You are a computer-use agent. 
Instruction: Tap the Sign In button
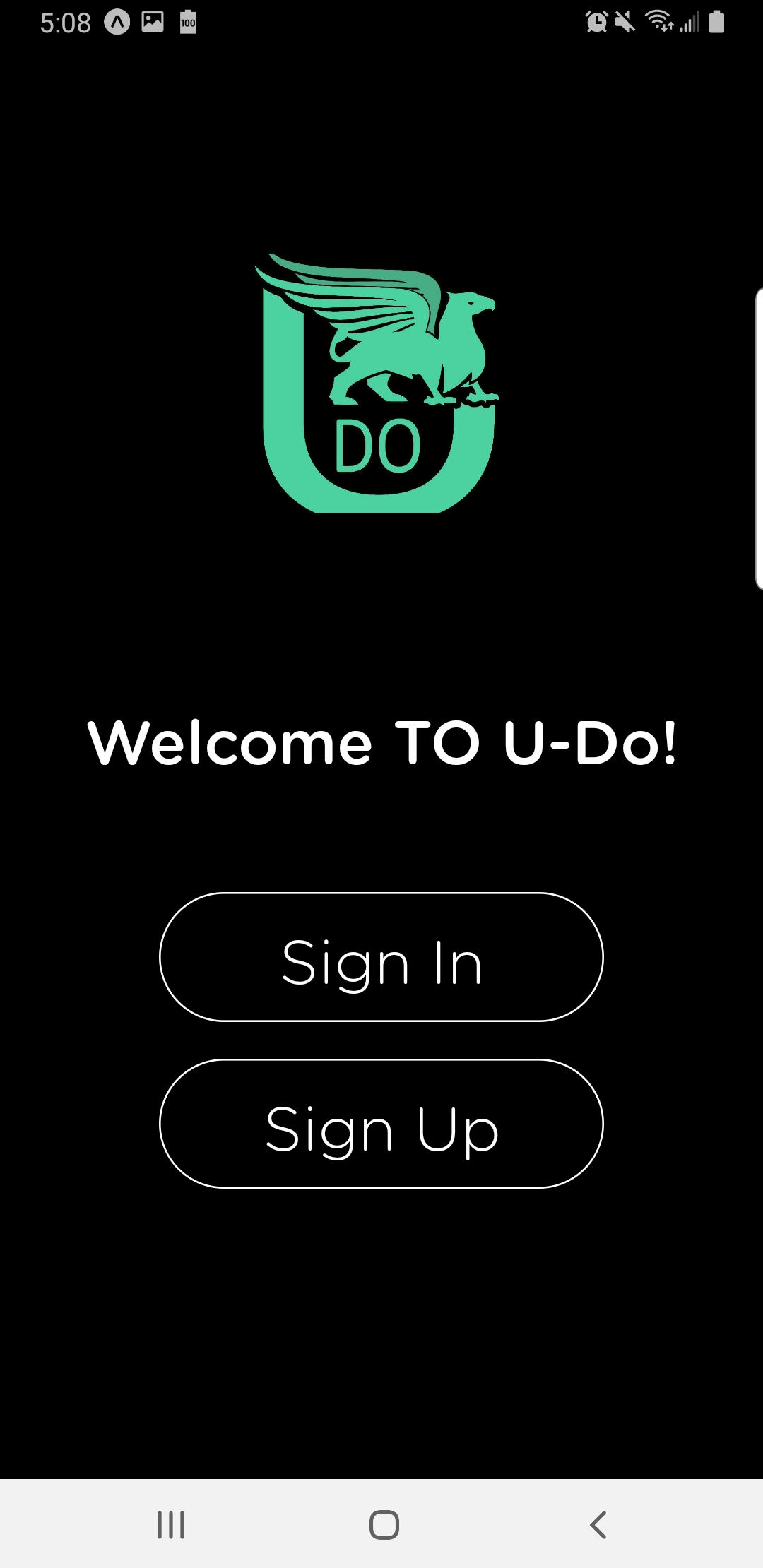coord(381,957)
